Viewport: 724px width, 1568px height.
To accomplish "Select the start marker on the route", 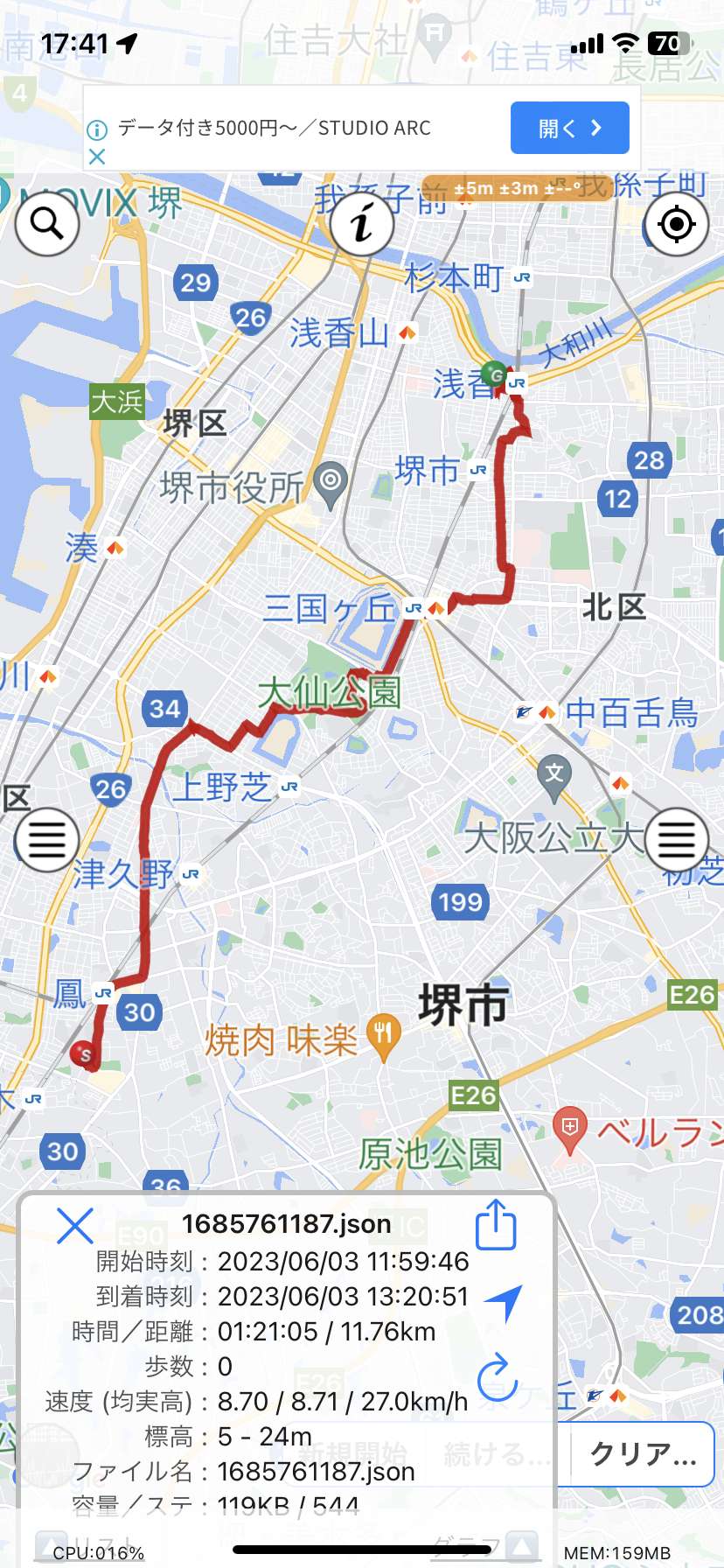I will (x=83, y=1053).
